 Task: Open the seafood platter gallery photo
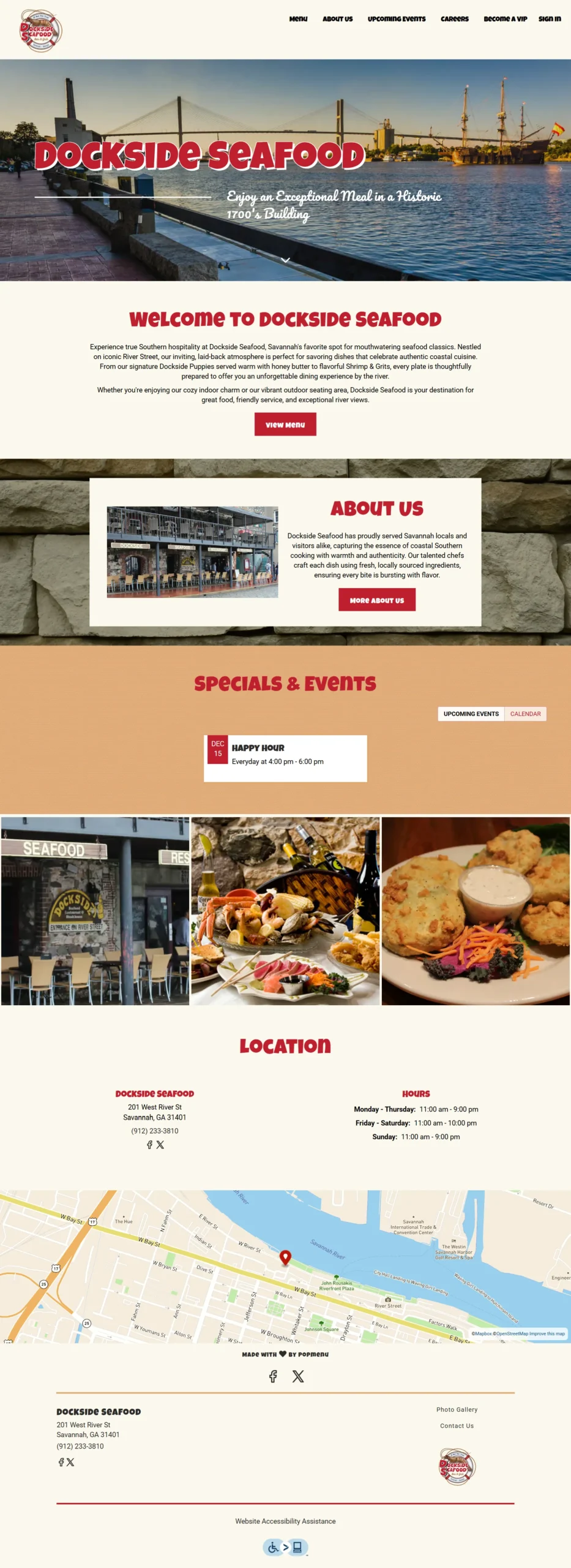click(285, 911)
